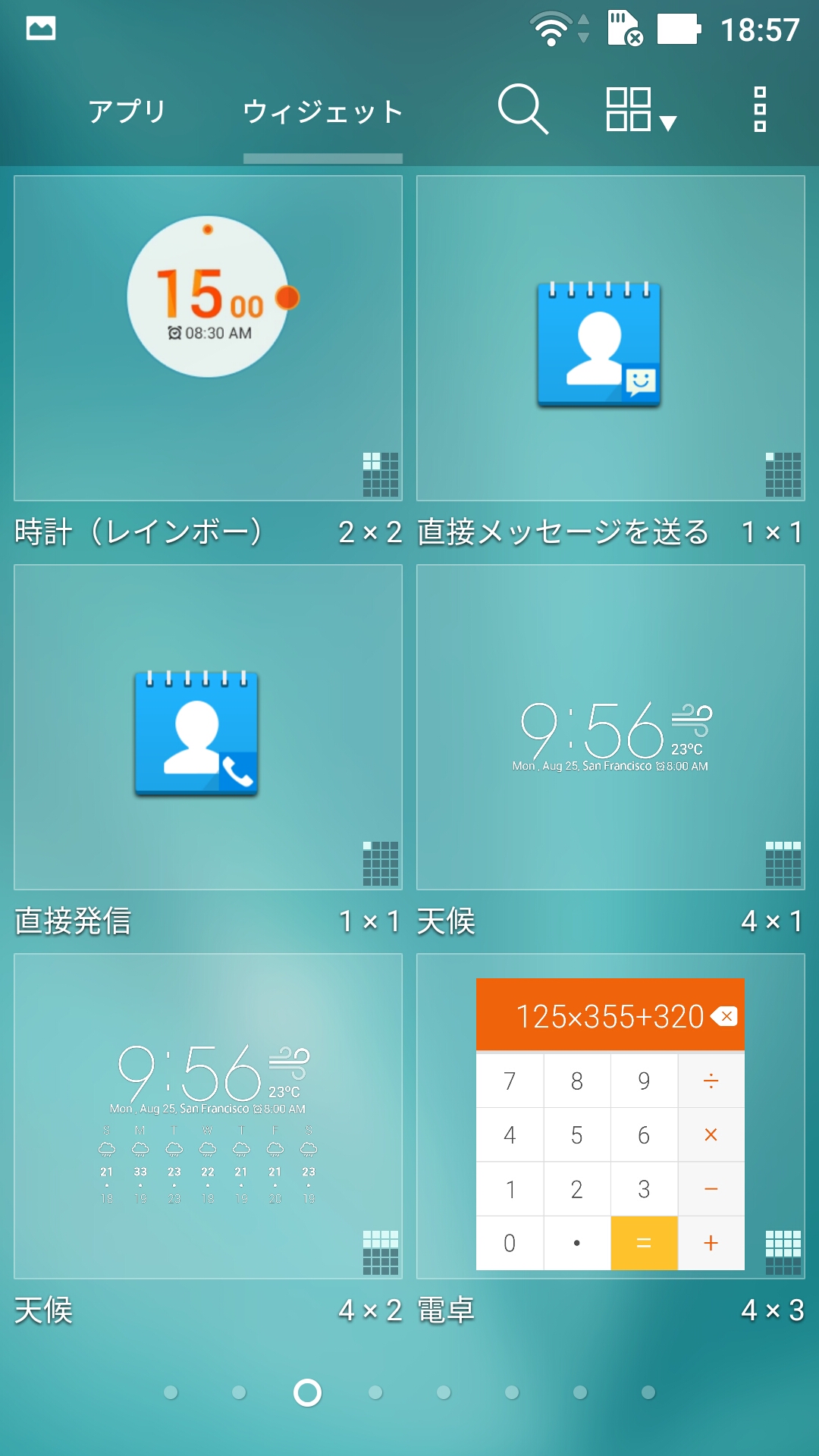Viewport: 819px width, 1456px height.
Task: Open the three-dot overflow menu
Action: click(x=760, y=110)
